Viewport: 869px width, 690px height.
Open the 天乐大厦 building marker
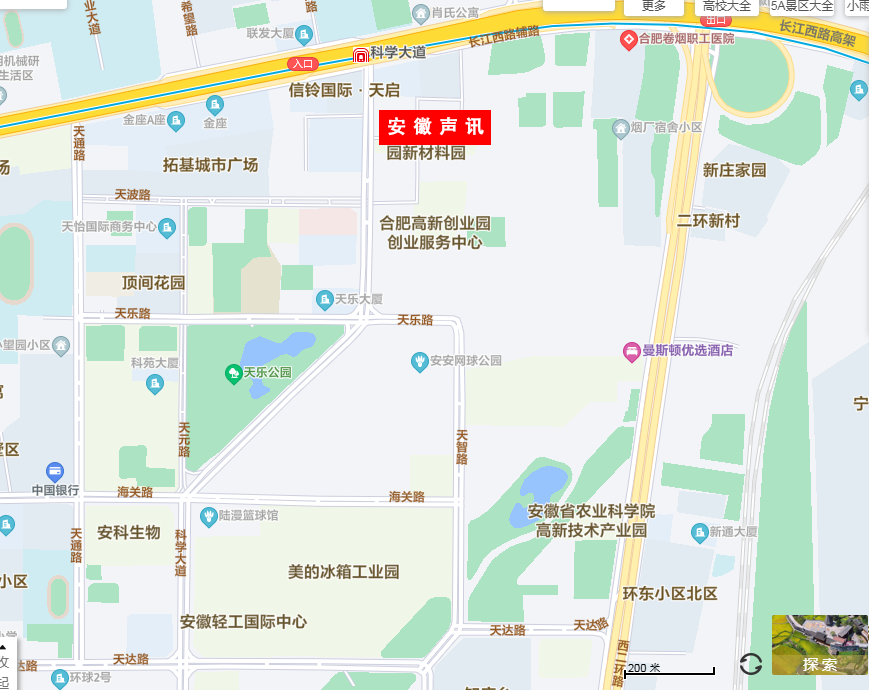click(x=324, y=299)
